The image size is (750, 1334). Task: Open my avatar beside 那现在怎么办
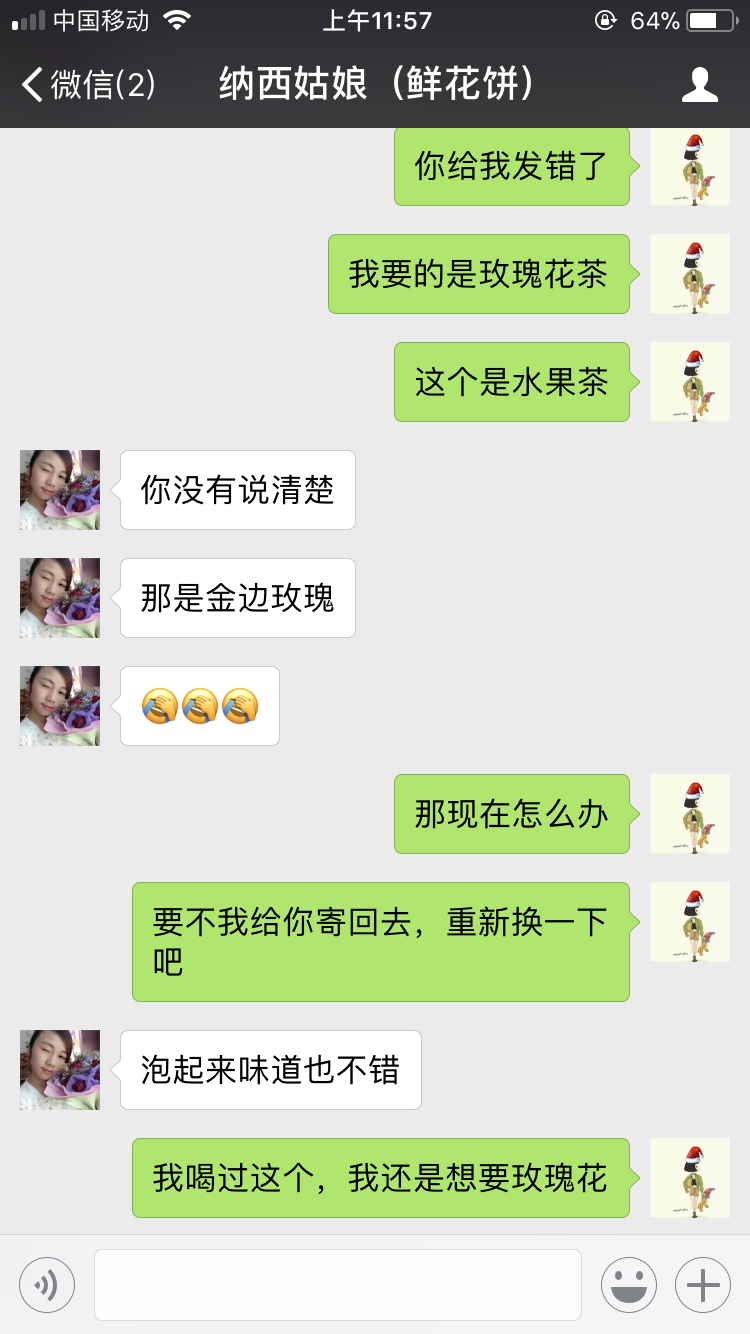pyautogui.click(x=690, y=814)
